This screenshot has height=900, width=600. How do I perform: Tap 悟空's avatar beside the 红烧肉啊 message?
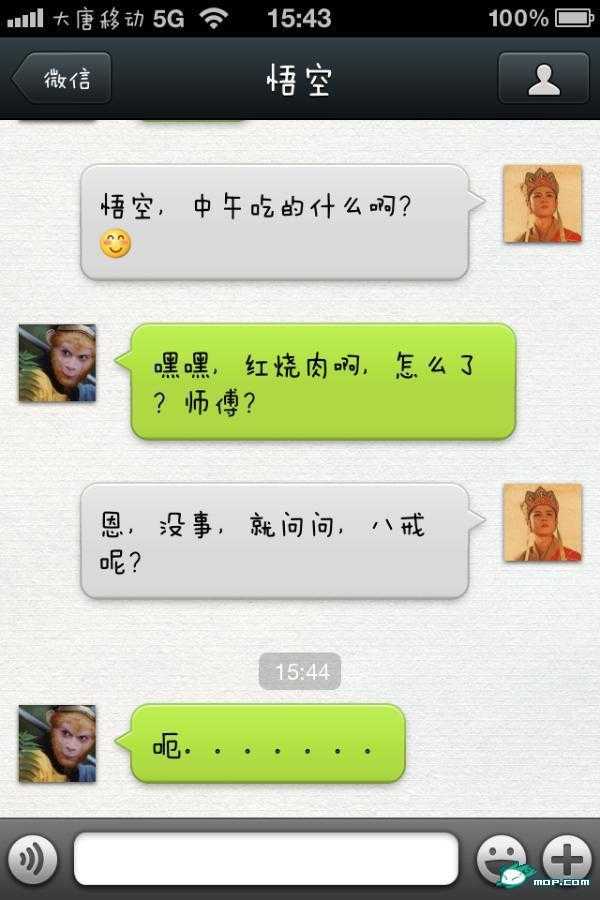point(57,363)
